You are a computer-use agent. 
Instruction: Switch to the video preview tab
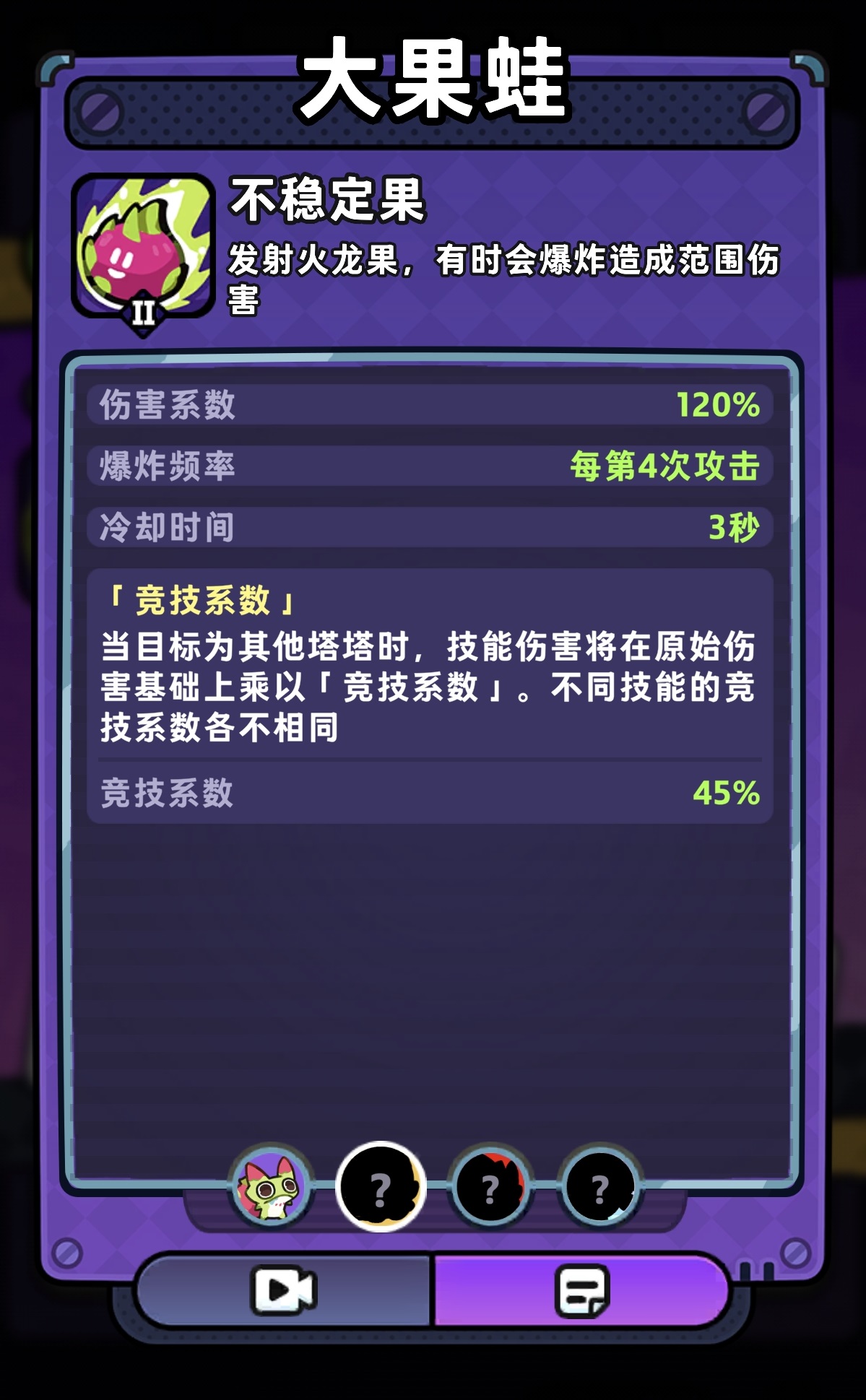pos(284,1290)
